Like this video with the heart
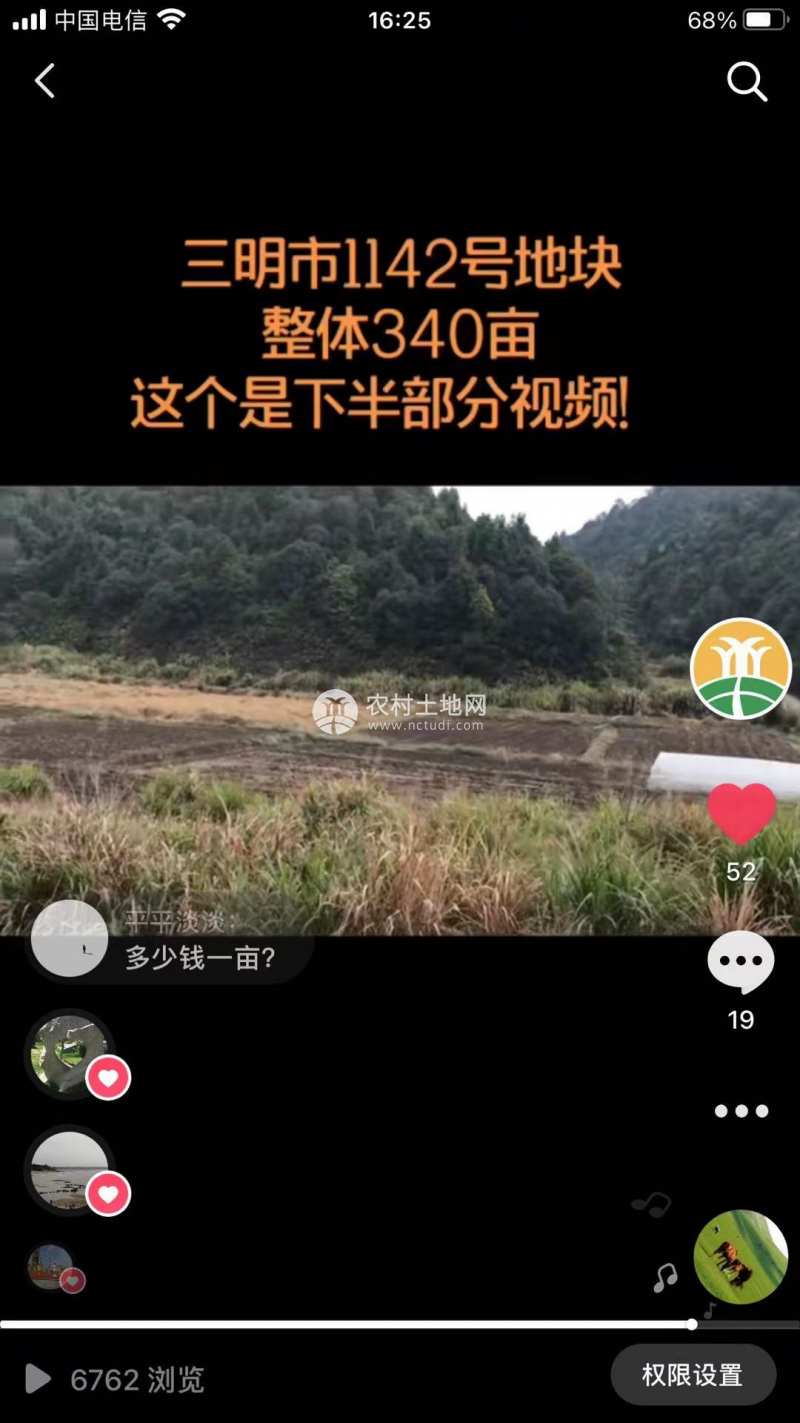The width and height of the screenshot is (800, 1423). [741, 814]
